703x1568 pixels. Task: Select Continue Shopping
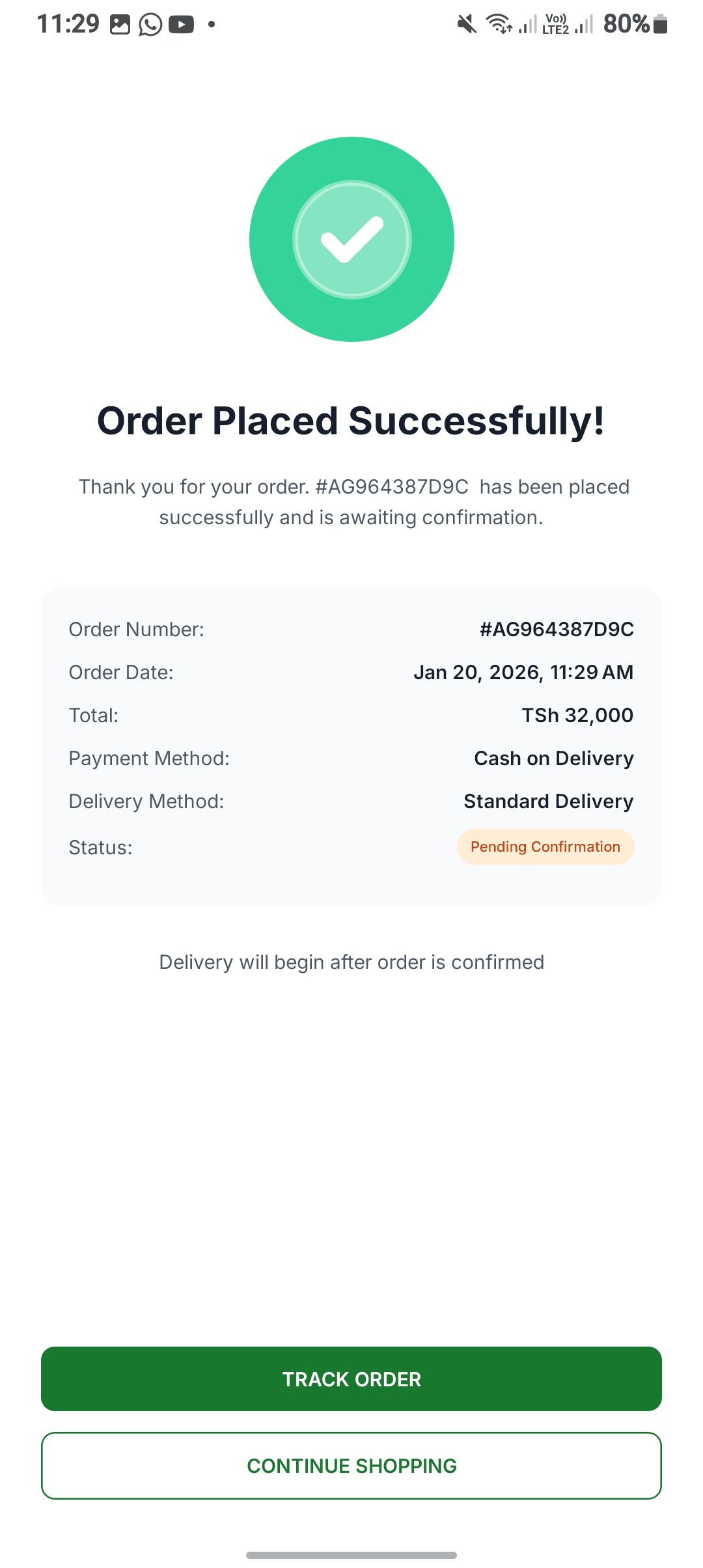click(x=351, y=1465)
